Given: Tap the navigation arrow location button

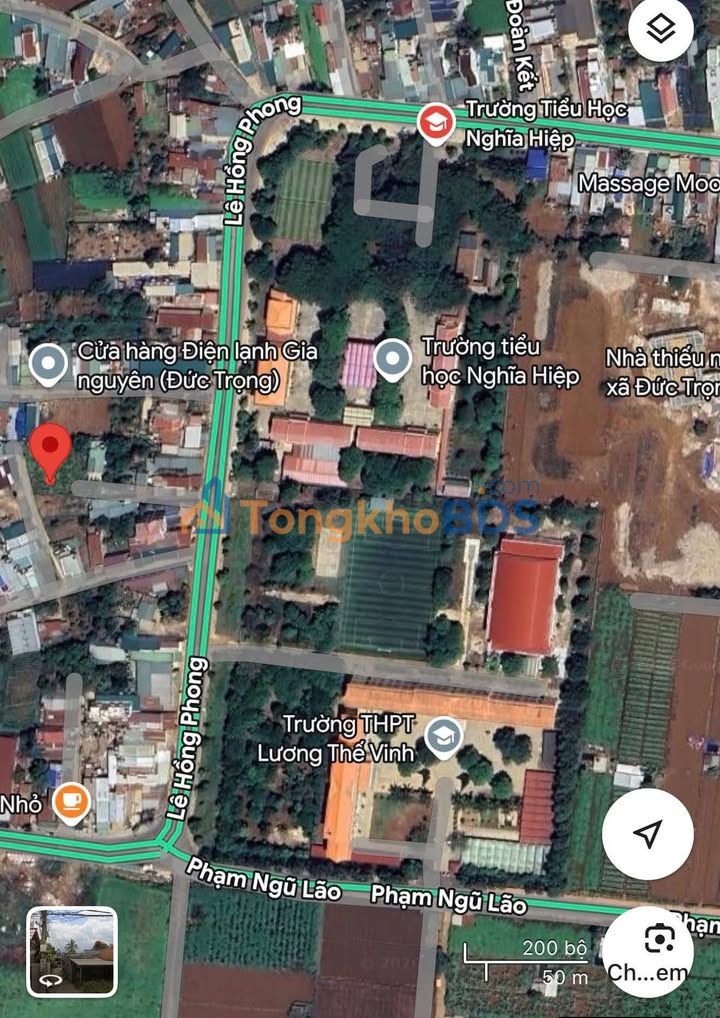Looking at the screenshot, I should click(648, 834).
